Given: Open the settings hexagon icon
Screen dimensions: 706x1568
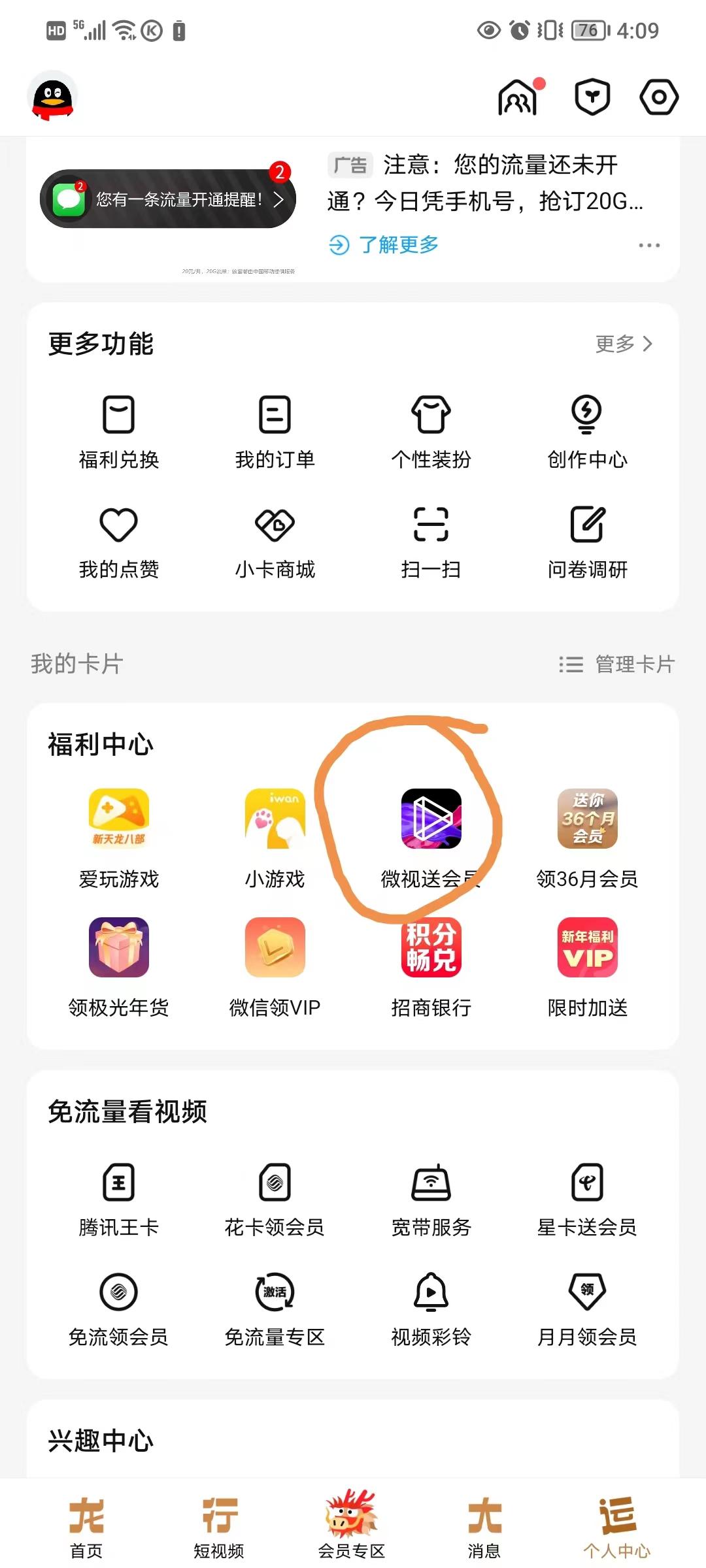Looking at the screenshot, I should pos(658,97).
